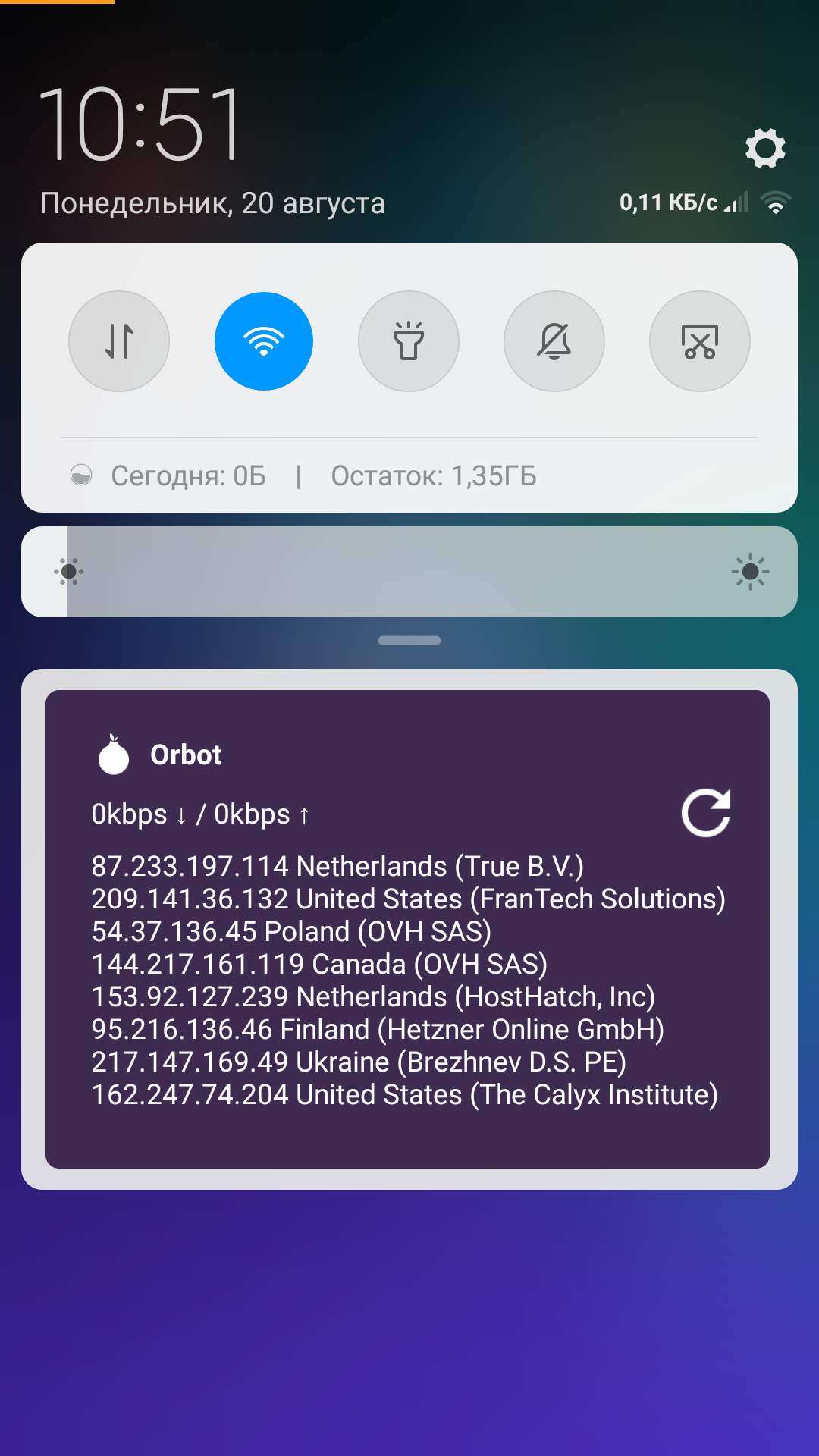The width and height of the screenshot is (819, 1456).
Task: Enable silent mode with the bell toggle
Action: click(x=554, y=341)
